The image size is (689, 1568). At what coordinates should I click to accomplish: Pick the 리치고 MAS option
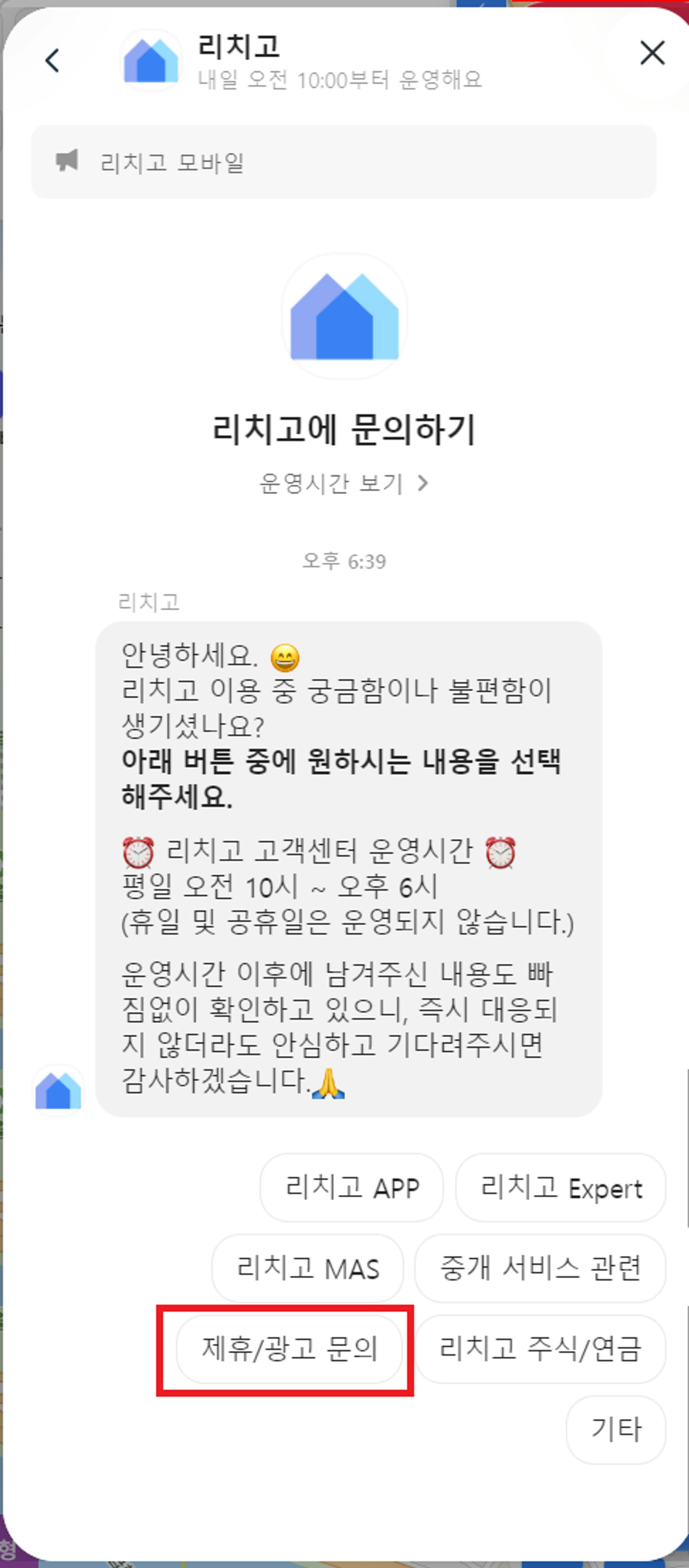point(307,1268)
